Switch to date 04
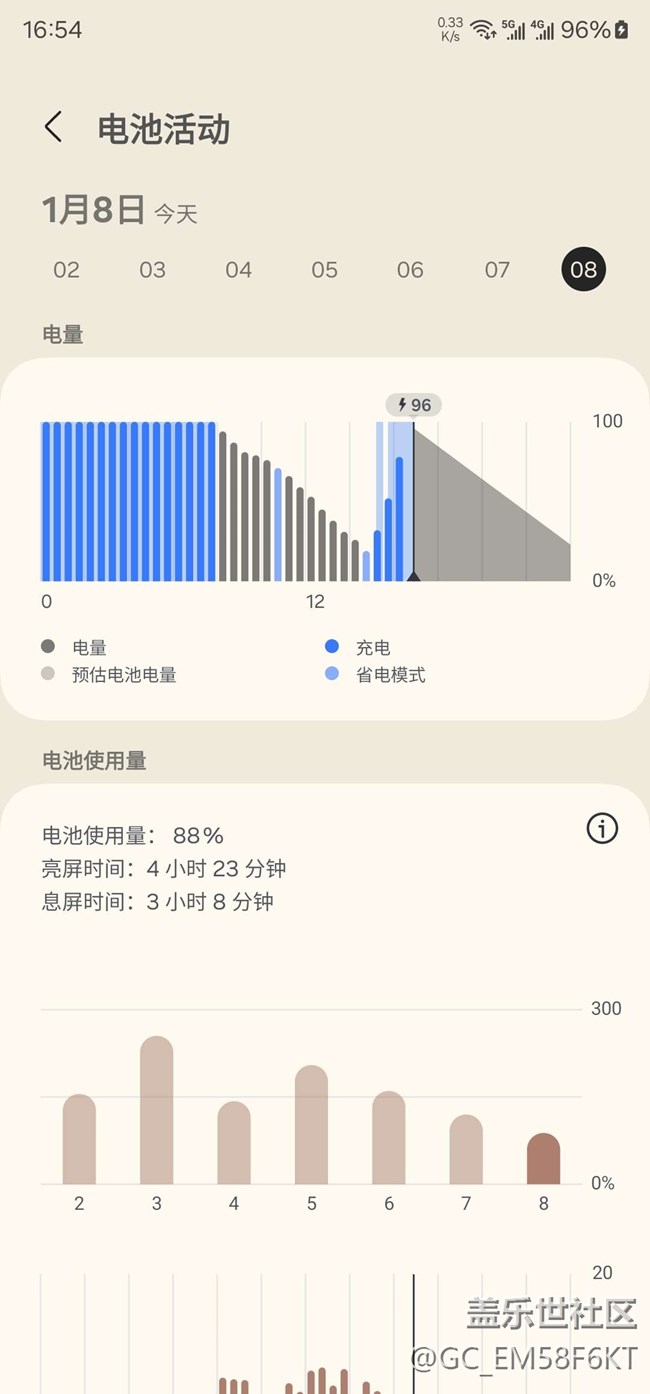The width and height of the screenshot is (650, 1394). (x=238, y=270)
